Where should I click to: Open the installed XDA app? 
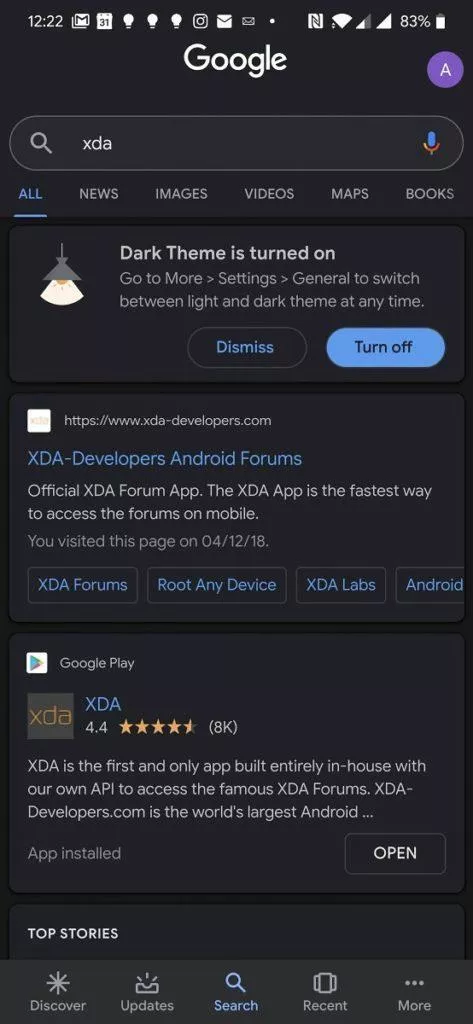(395, 853)
